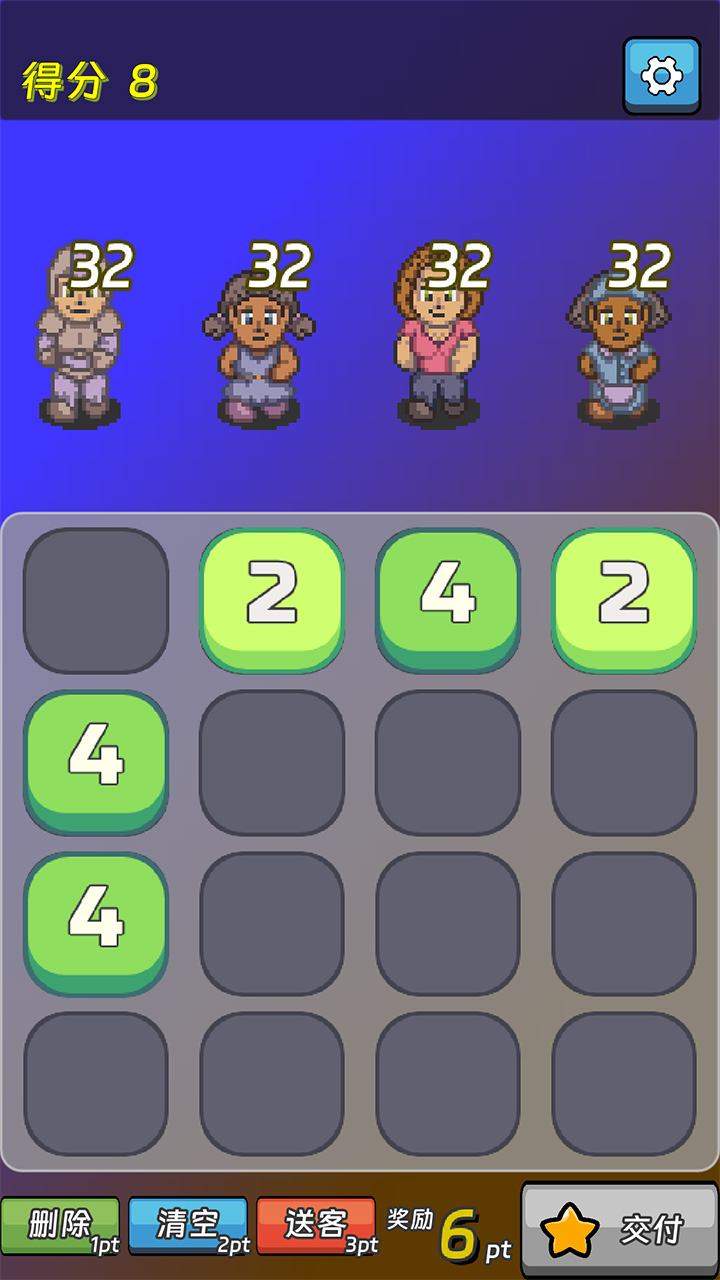Open the settings gear

click(x=661, y=75)
